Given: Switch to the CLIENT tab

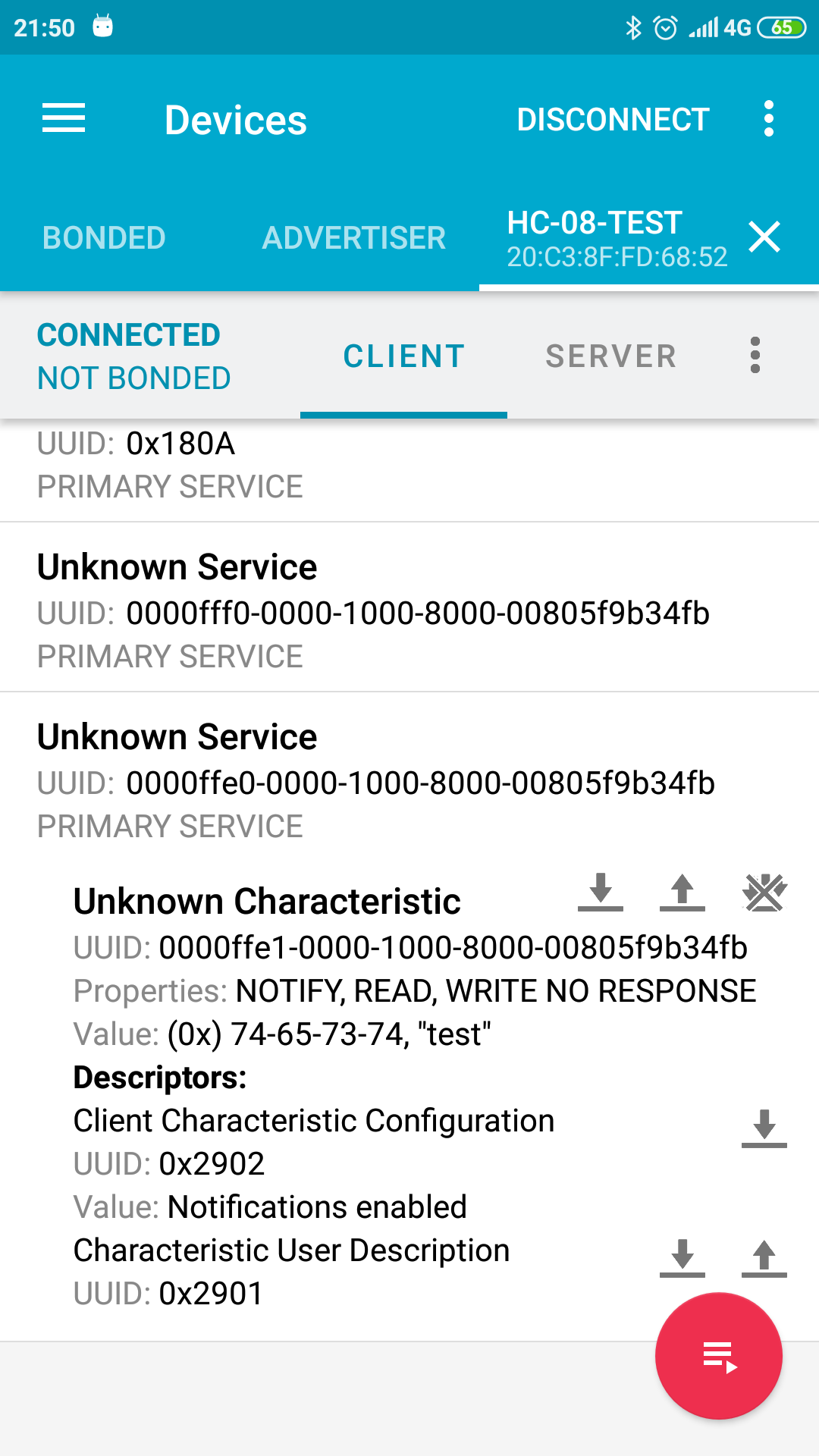Looking at the screenshot, I should click(403, 356).
